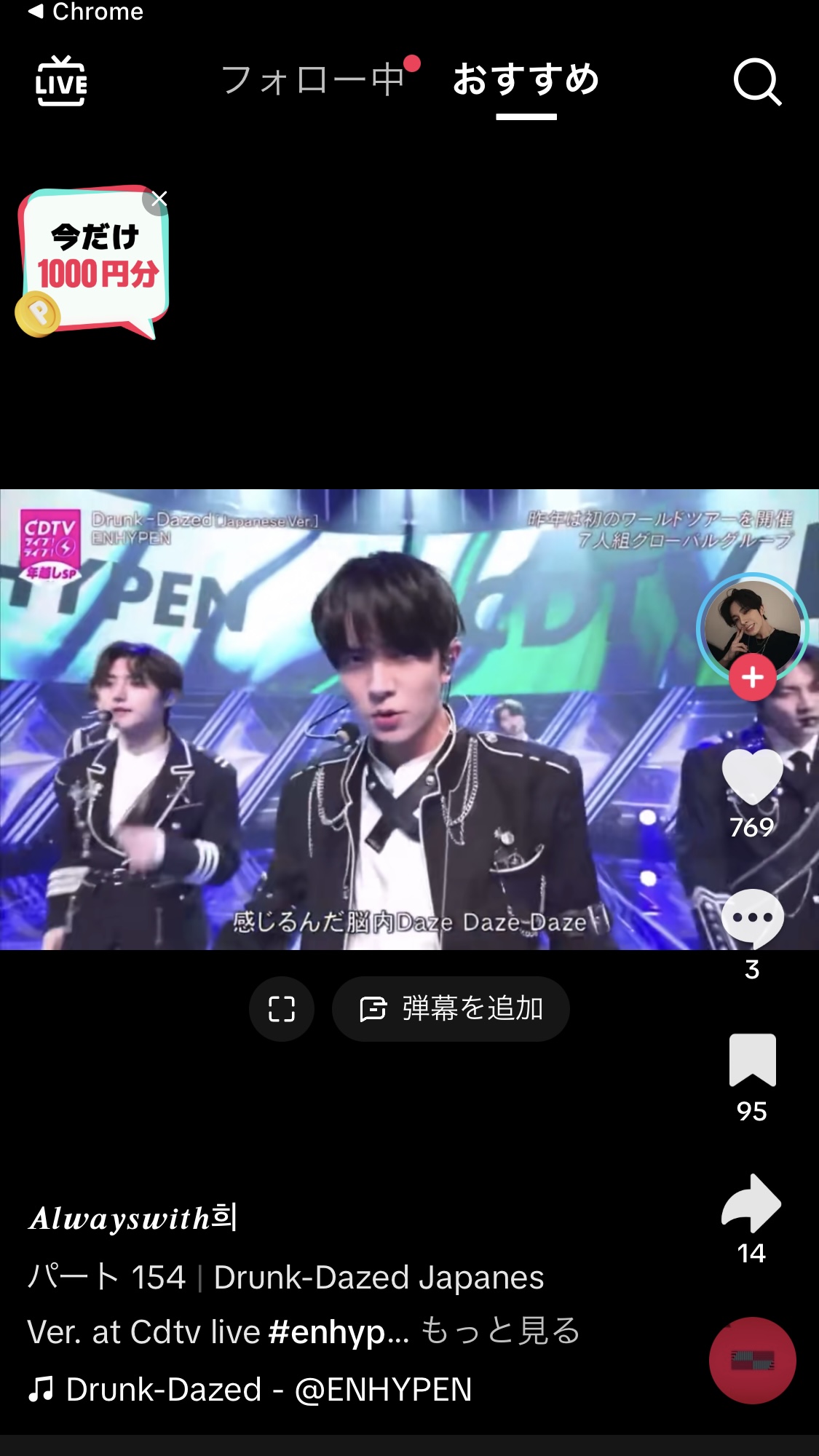
Task: Open the 今だけ1000円分 promo
Action: [x=92, y=262]
